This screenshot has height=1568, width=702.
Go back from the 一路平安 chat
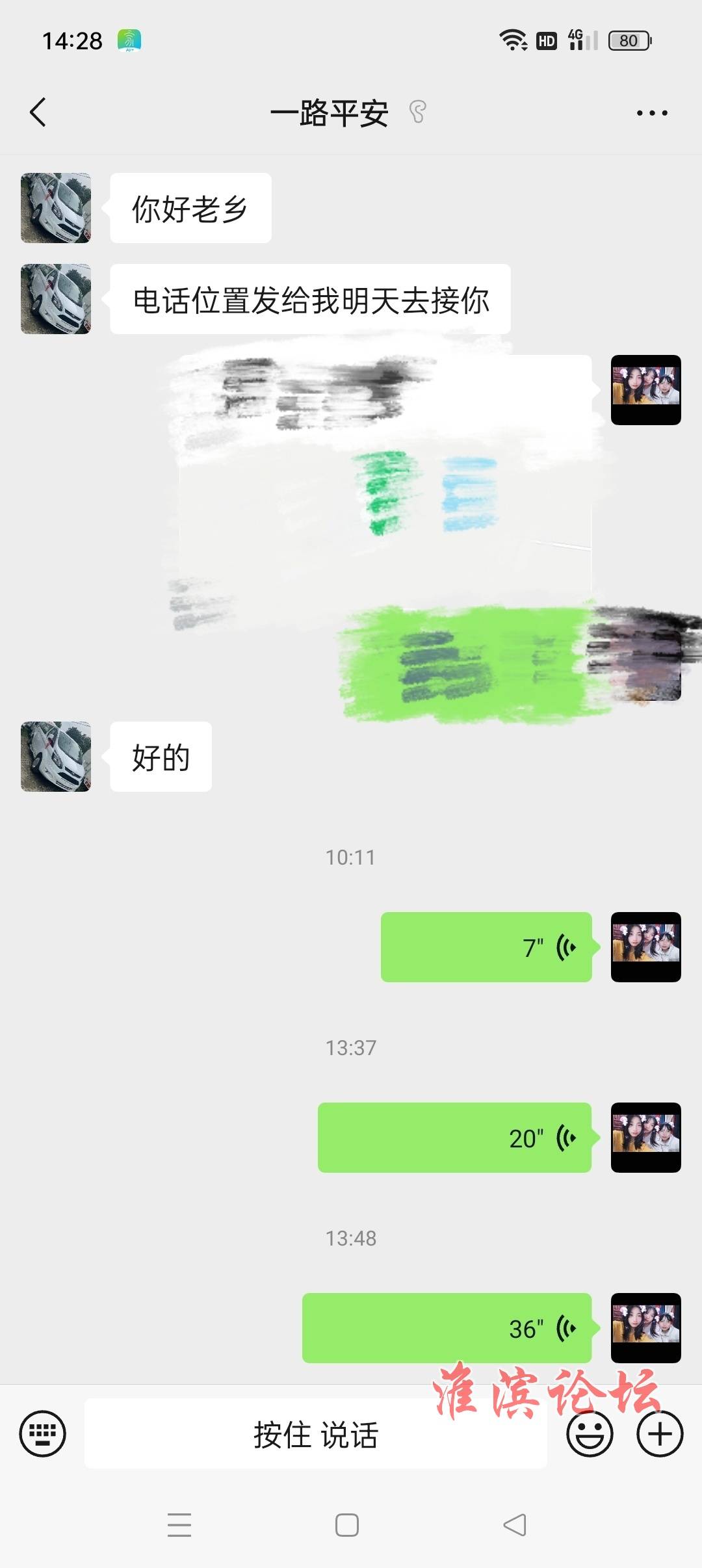[38, 112]
